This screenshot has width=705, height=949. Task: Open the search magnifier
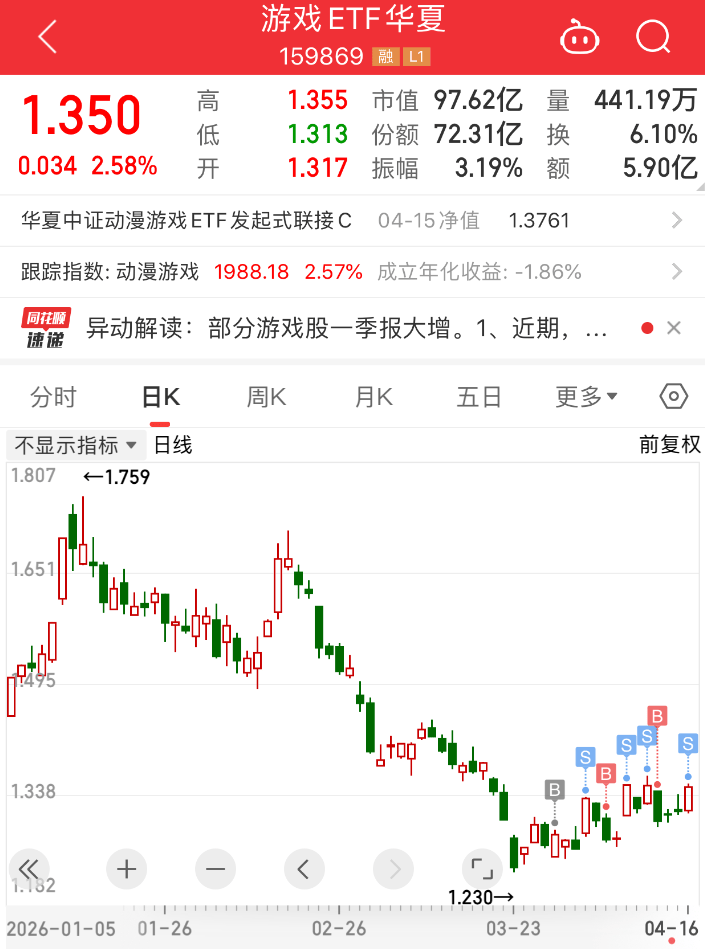(653, 37)
